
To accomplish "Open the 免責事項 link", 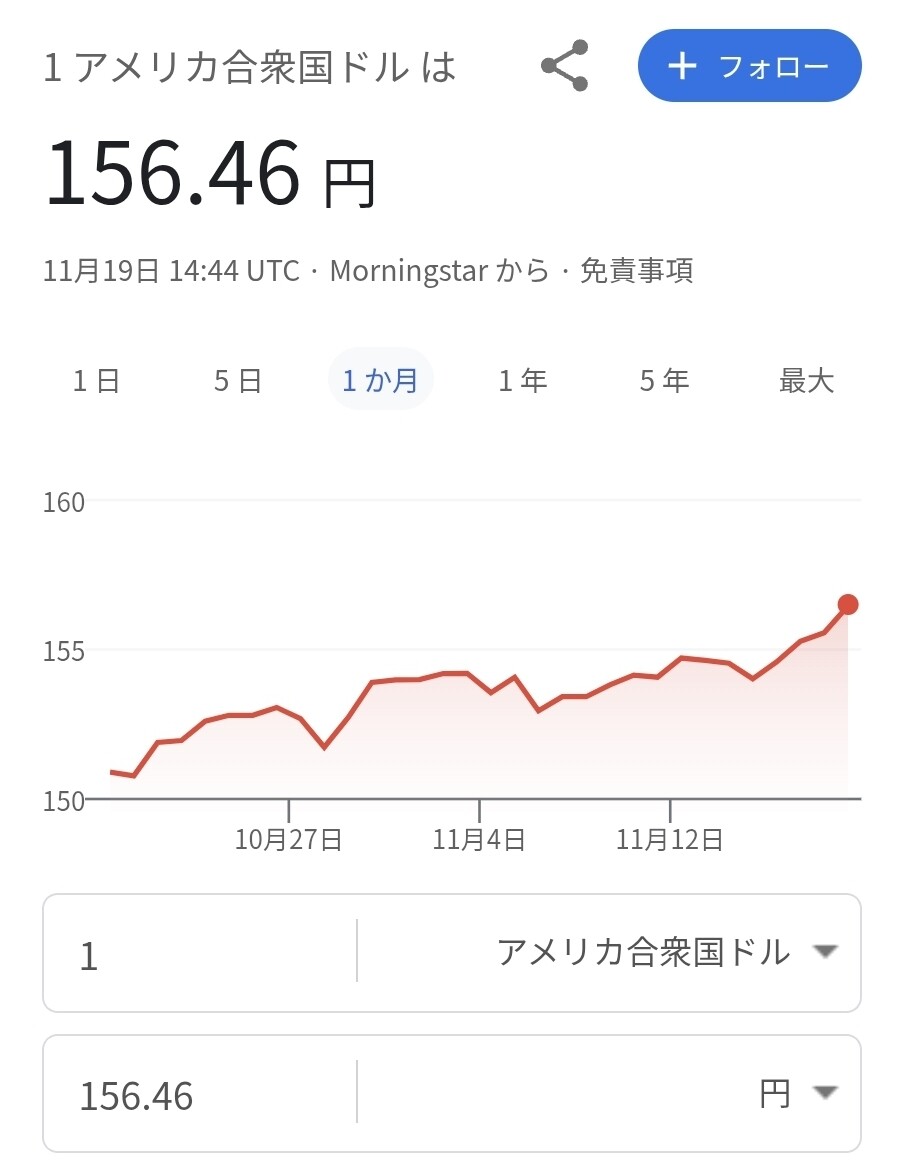I will 637,271.
